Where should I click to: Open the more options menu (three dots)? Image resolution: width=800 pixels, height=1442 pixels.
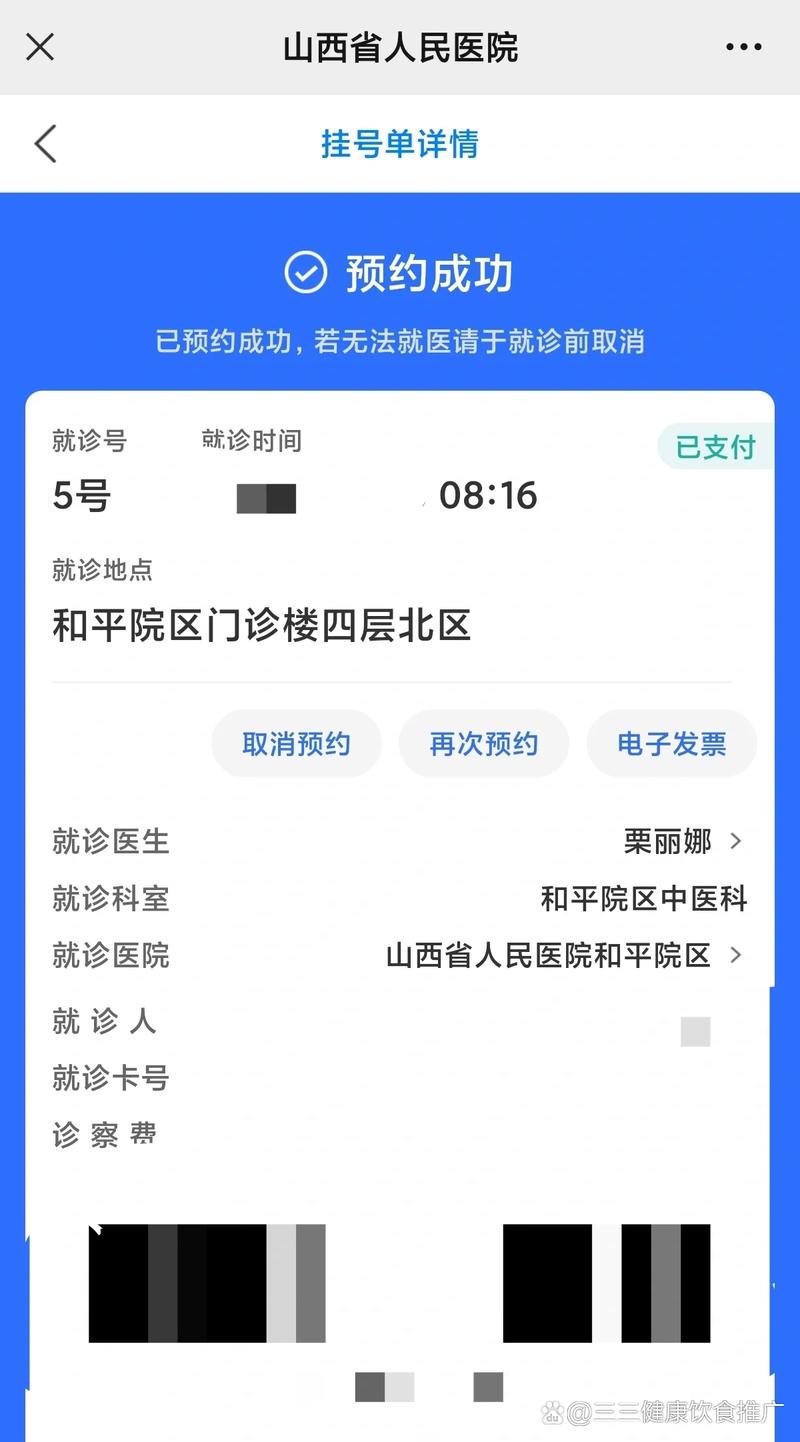(742, 47)
